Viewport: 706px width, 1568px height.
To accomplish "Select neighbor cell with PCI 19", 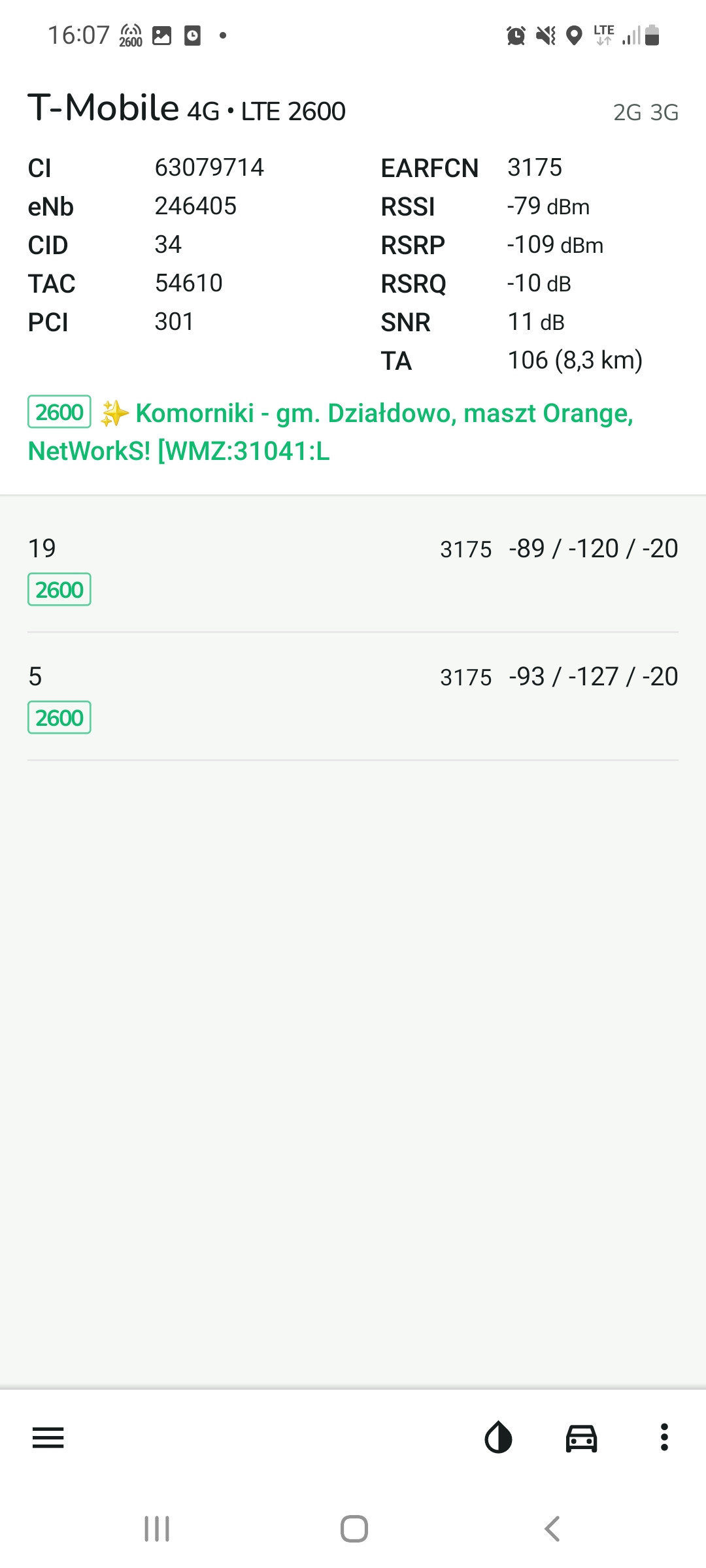I will pyautogui.click(x=353, y=568).
